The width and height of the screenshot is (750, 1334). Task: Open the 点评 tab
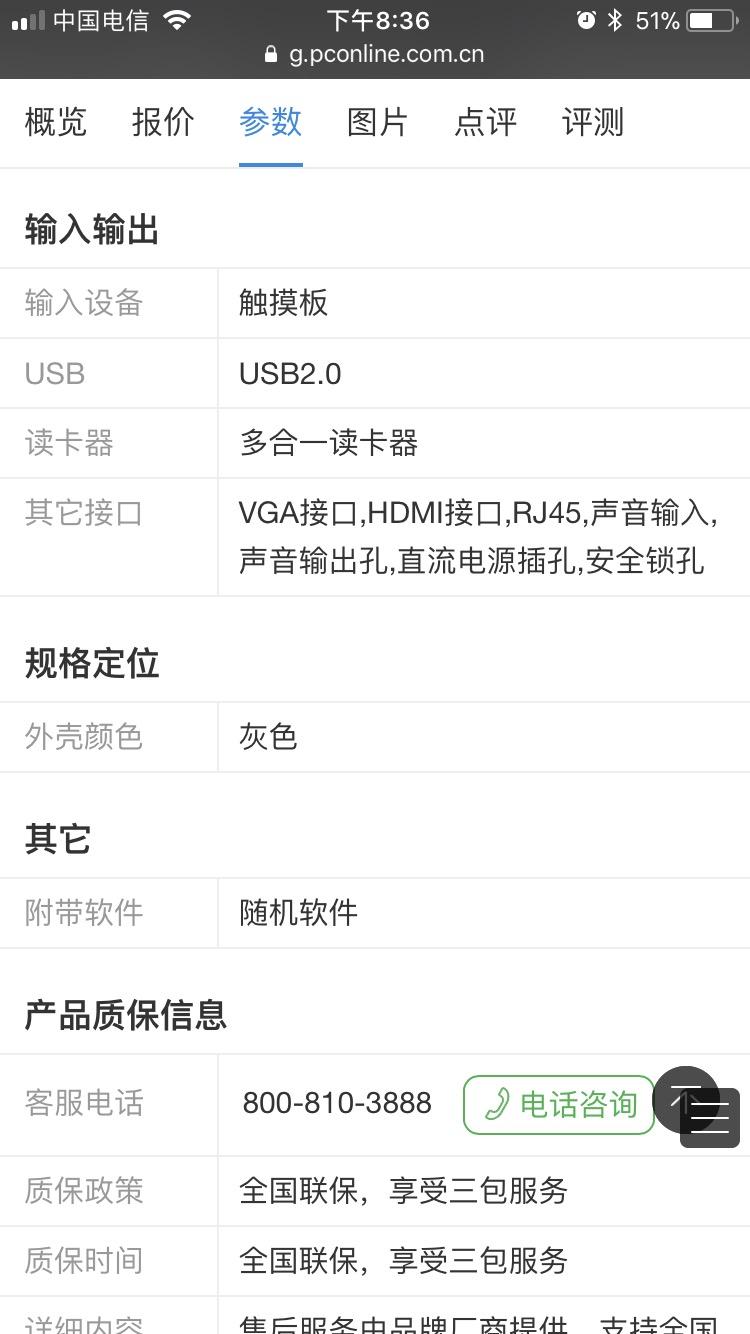tap(486, 123)
